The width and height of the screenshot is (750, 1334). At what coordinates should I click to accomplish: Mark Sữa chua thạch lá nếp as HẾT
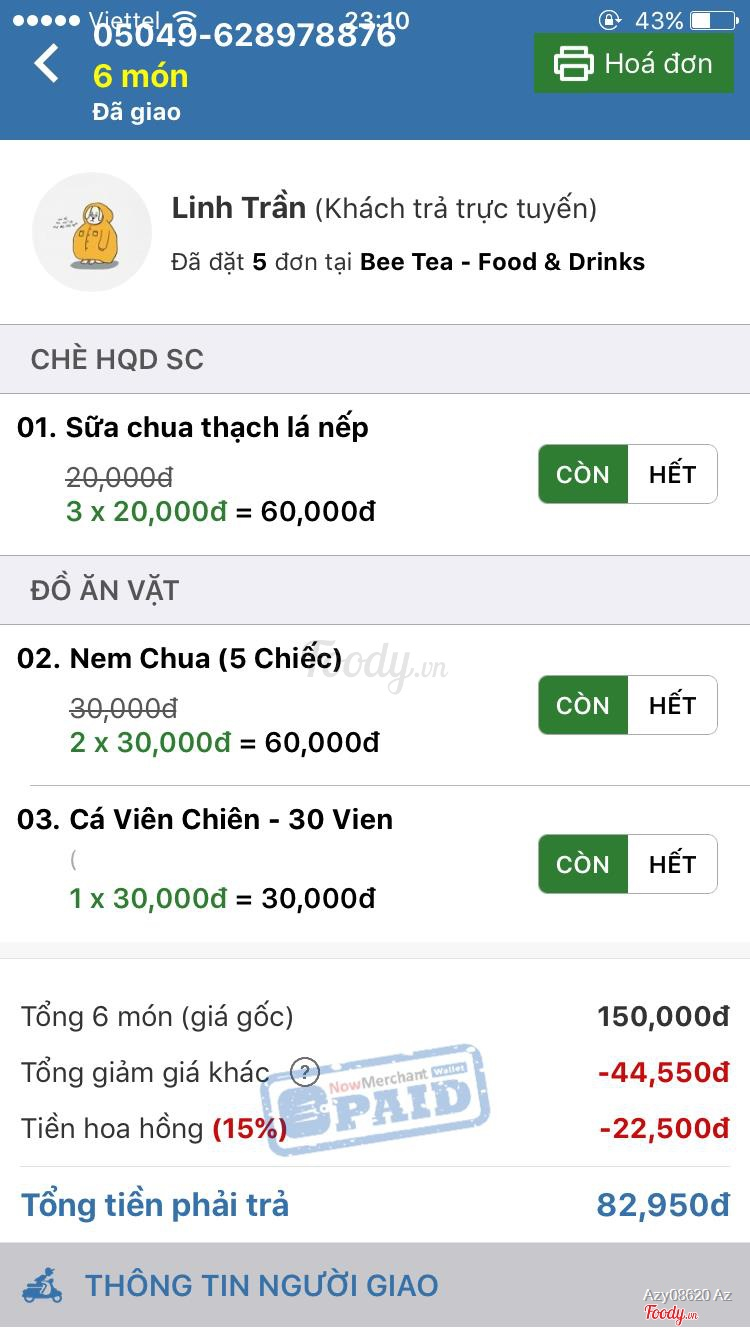coord(672,474)
